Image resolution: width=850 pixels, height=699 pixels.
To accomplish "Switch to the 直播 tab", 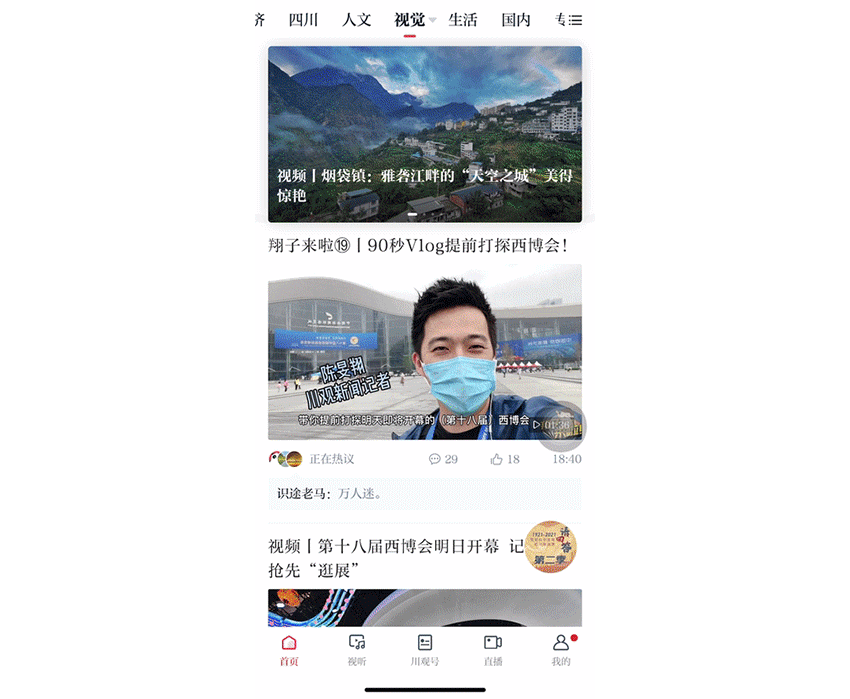I will [493, 650].
